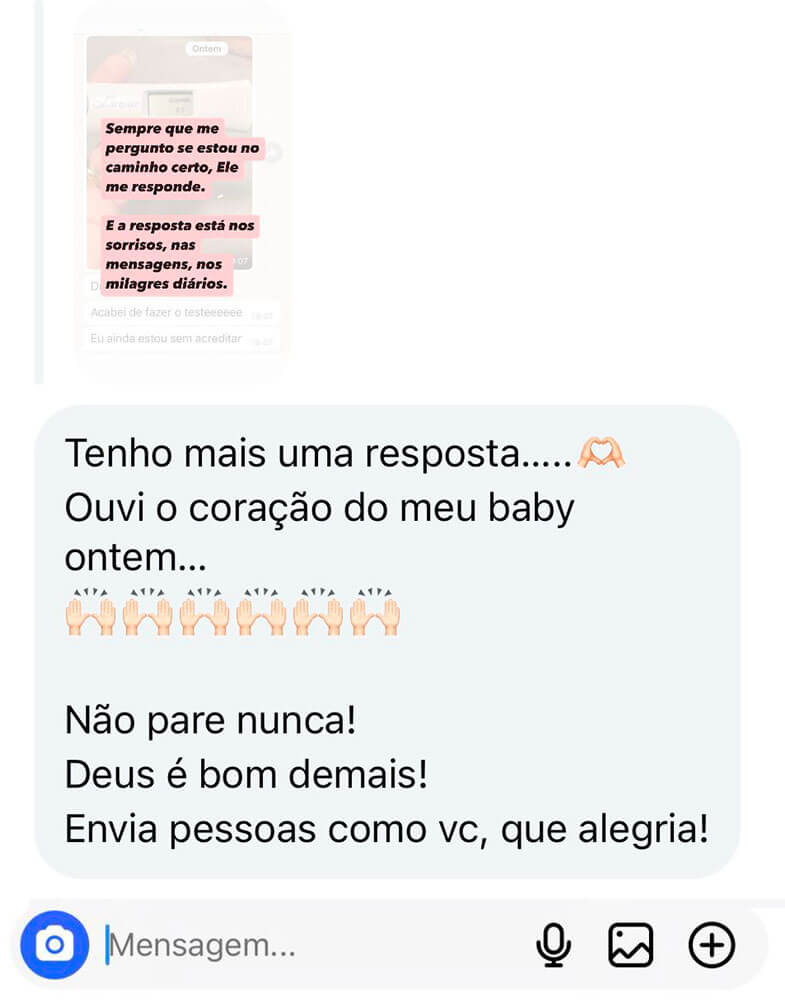Focus the Mensagem text field
Screen dimensions: 785x1000
click(x=300, y=944)
